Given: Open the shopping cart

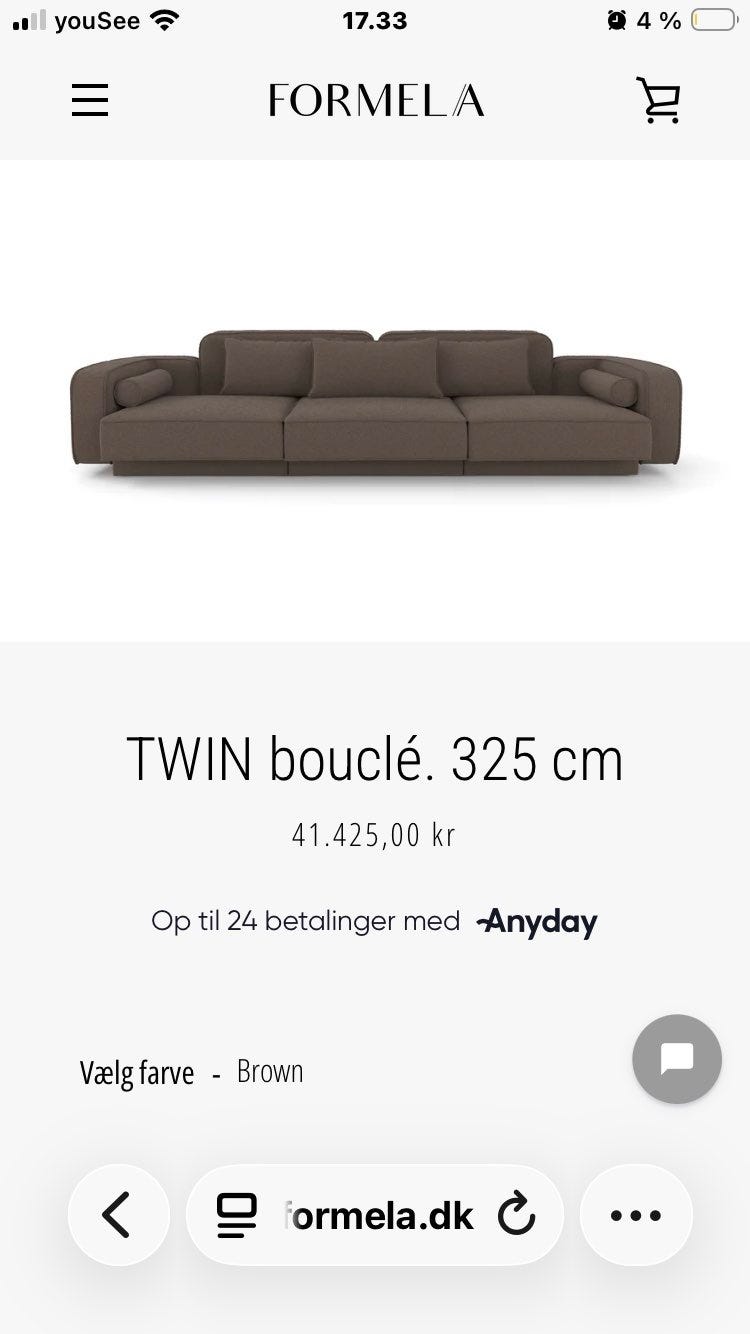Looking at the screenshot, I should pyautogui.click(x=658, y=100).
